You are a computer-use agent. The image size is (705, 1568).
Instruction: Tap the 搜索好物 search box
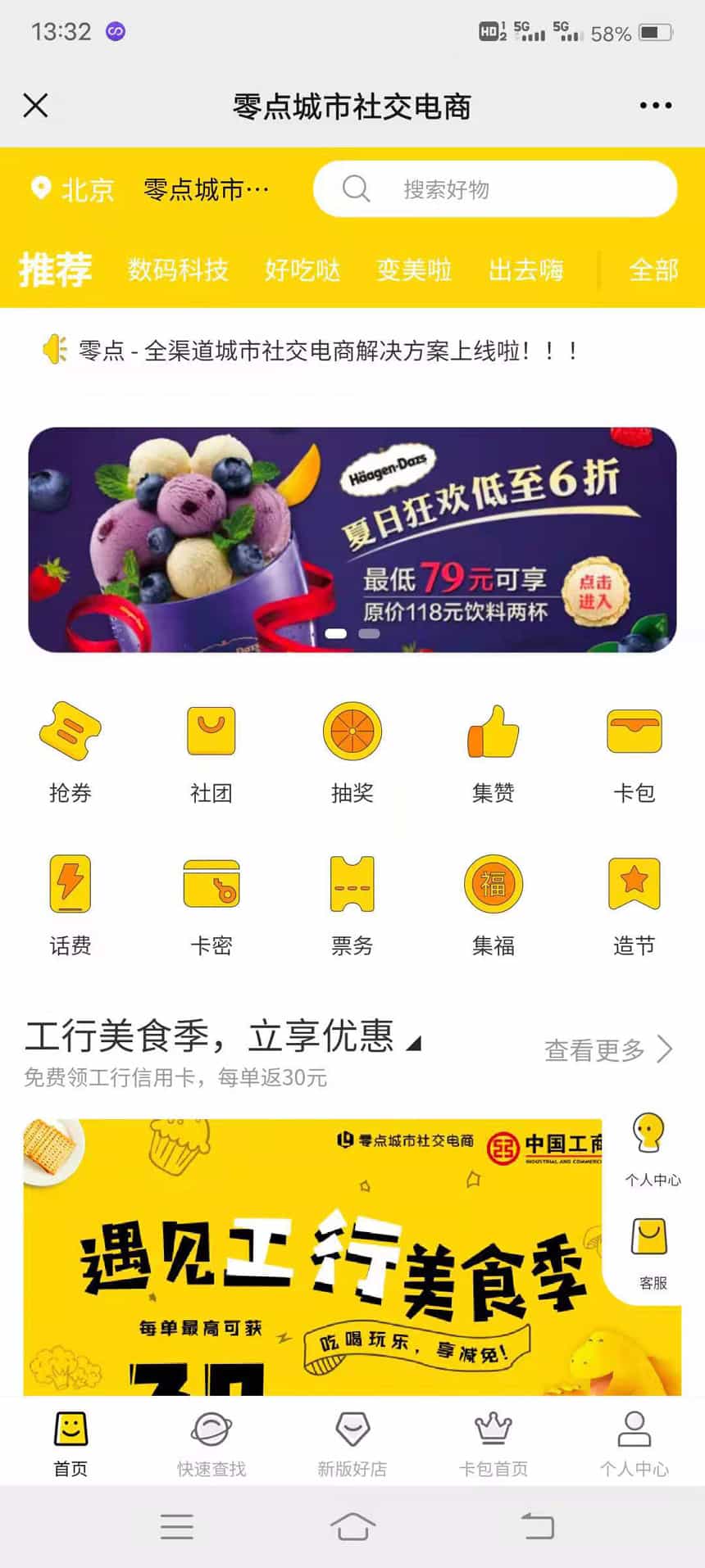coord(494,189)
